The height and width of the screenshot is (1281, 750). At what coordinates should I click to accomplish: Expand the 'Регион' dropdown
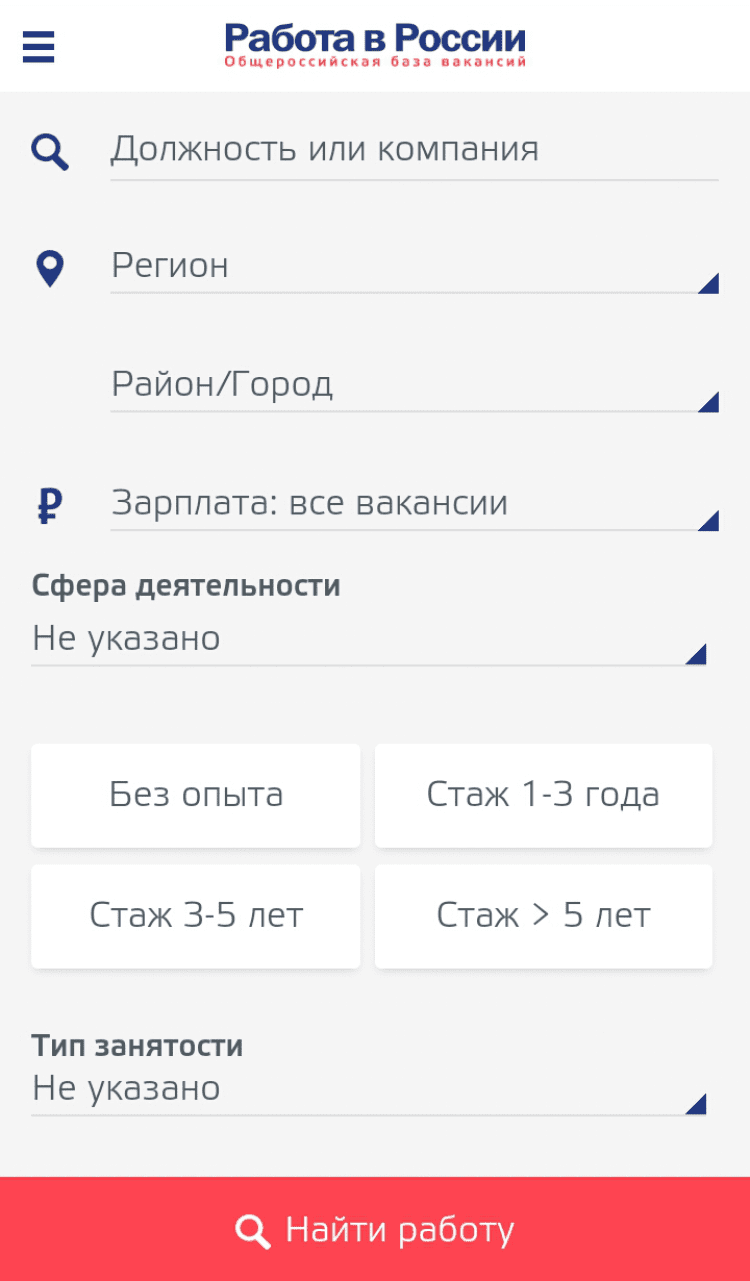pyautogui.click(x=413, y=266)
